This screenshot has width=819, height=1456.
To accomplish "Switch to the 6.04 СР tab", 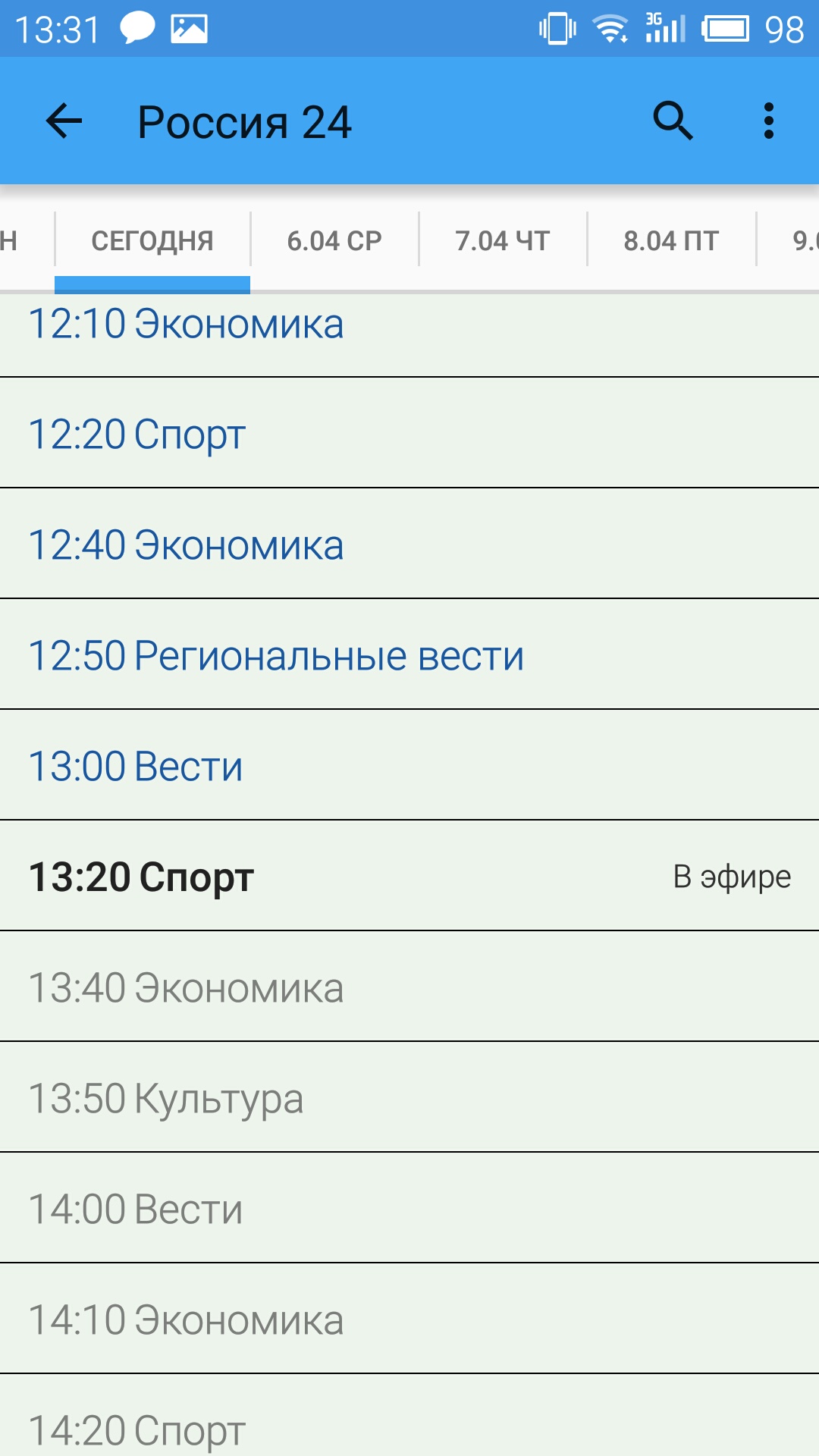I will [334, 241].
